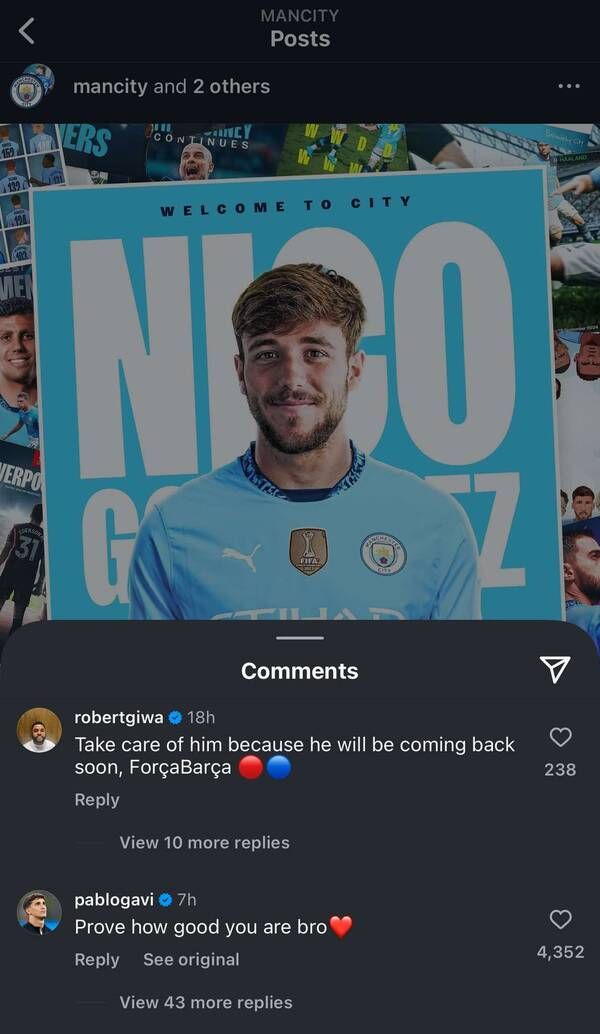This screenshot has width=600, height=1034.
Task: Share the post via the paper plane icon
Action: tap(555, 670)
